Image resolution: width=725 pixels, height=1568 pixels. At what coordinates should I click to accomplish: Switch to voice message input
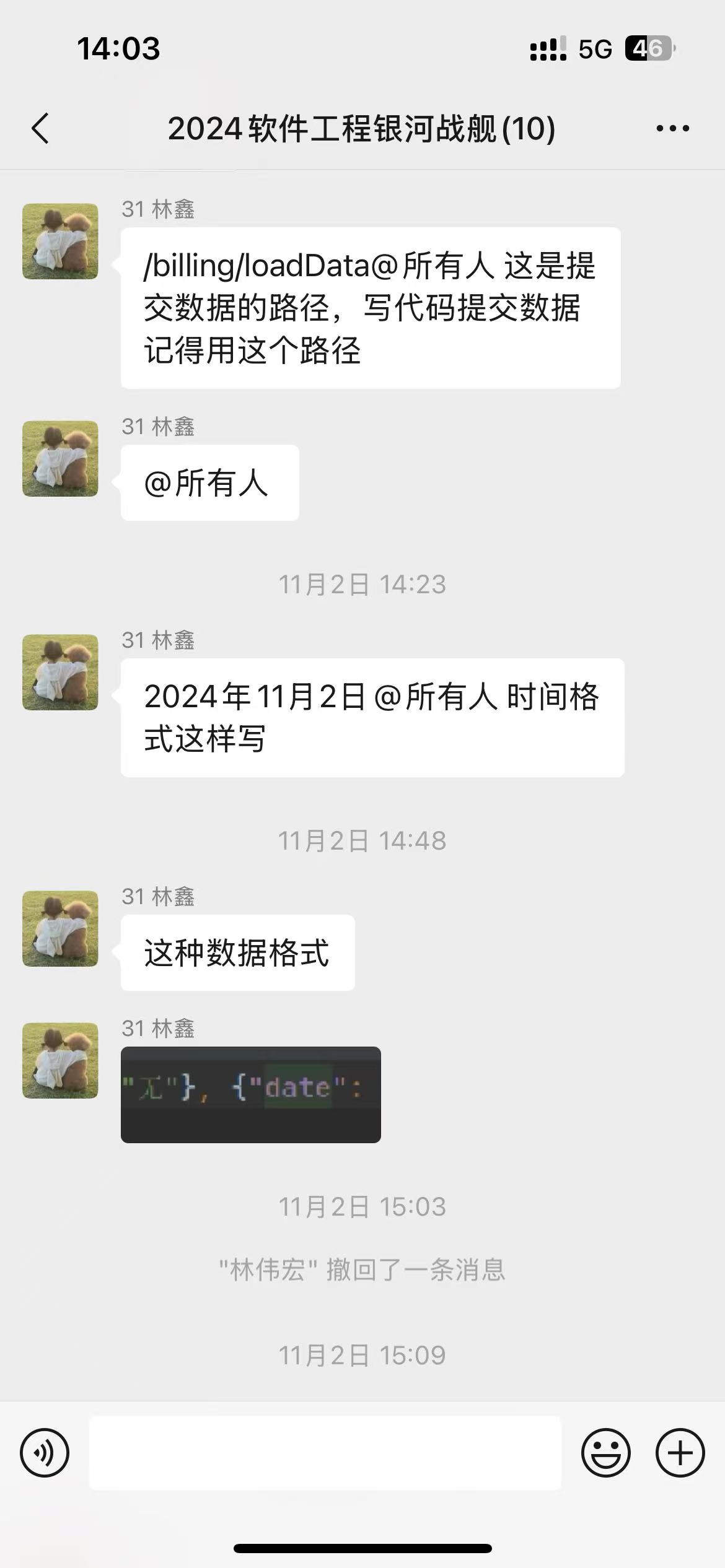45,1453
